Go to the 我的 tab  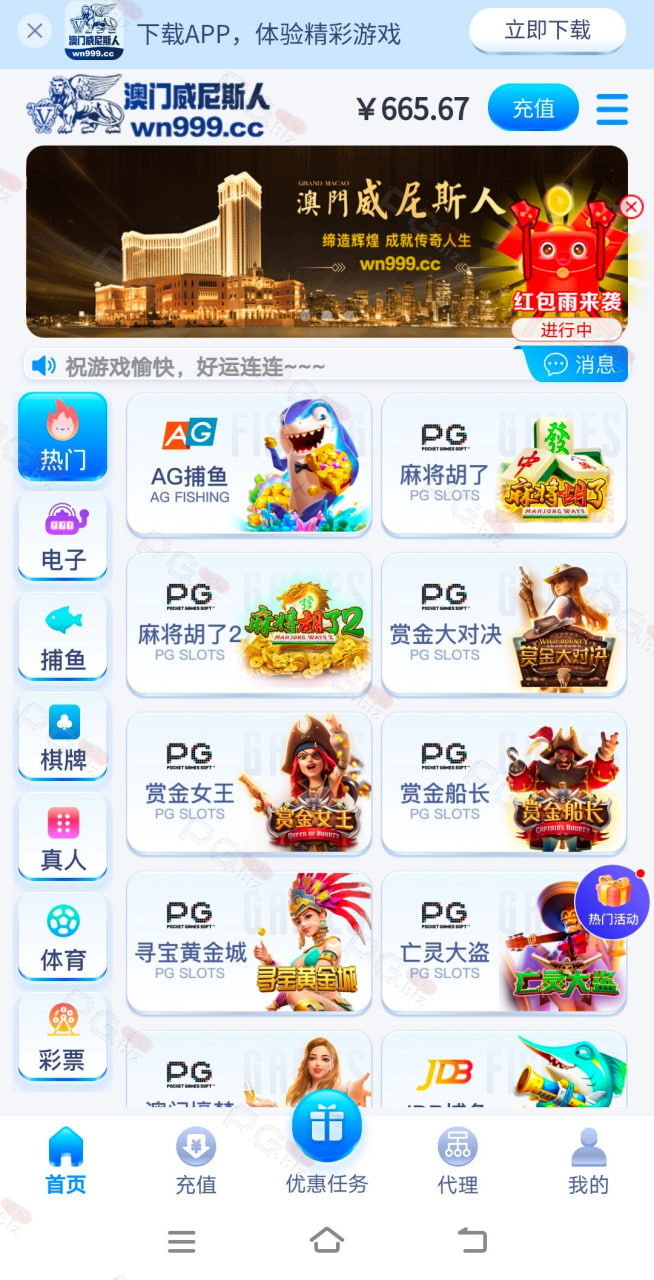[588, 1162]
